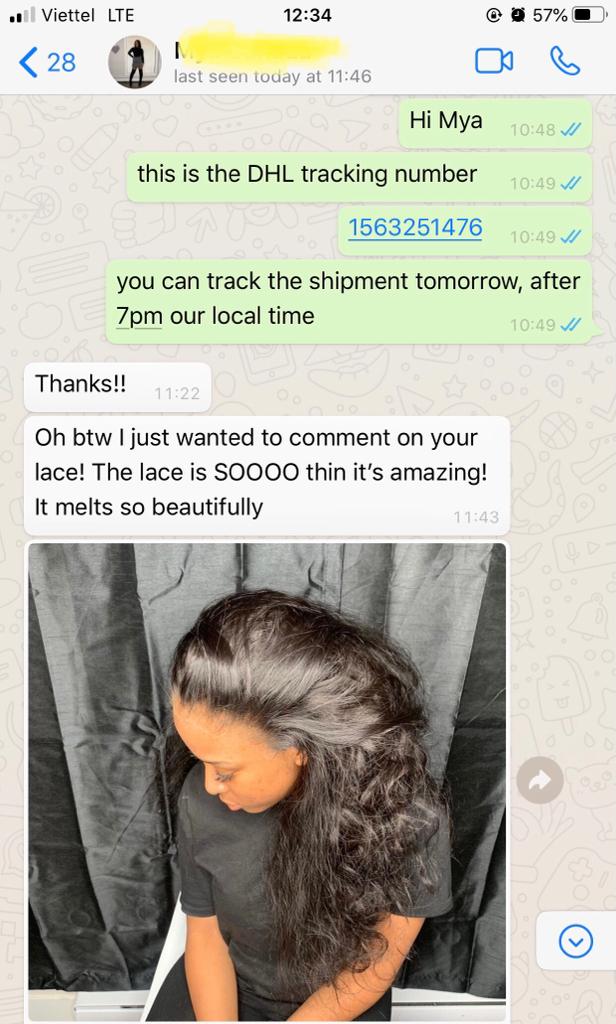Start a voice call
This screenshot has width=616, height=1024.
coord(565,61)
